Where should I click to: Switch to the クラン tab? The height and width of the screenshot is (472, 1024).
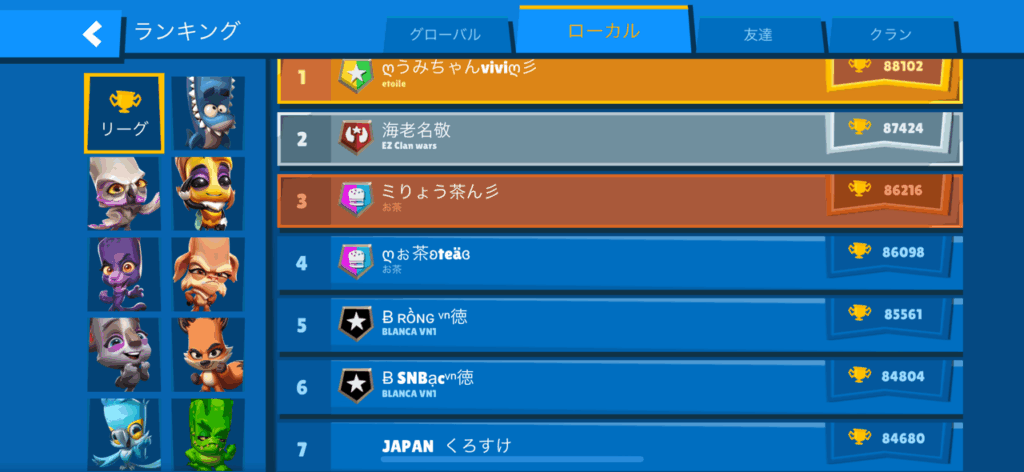pyautogui.click(x=890, y=34)
